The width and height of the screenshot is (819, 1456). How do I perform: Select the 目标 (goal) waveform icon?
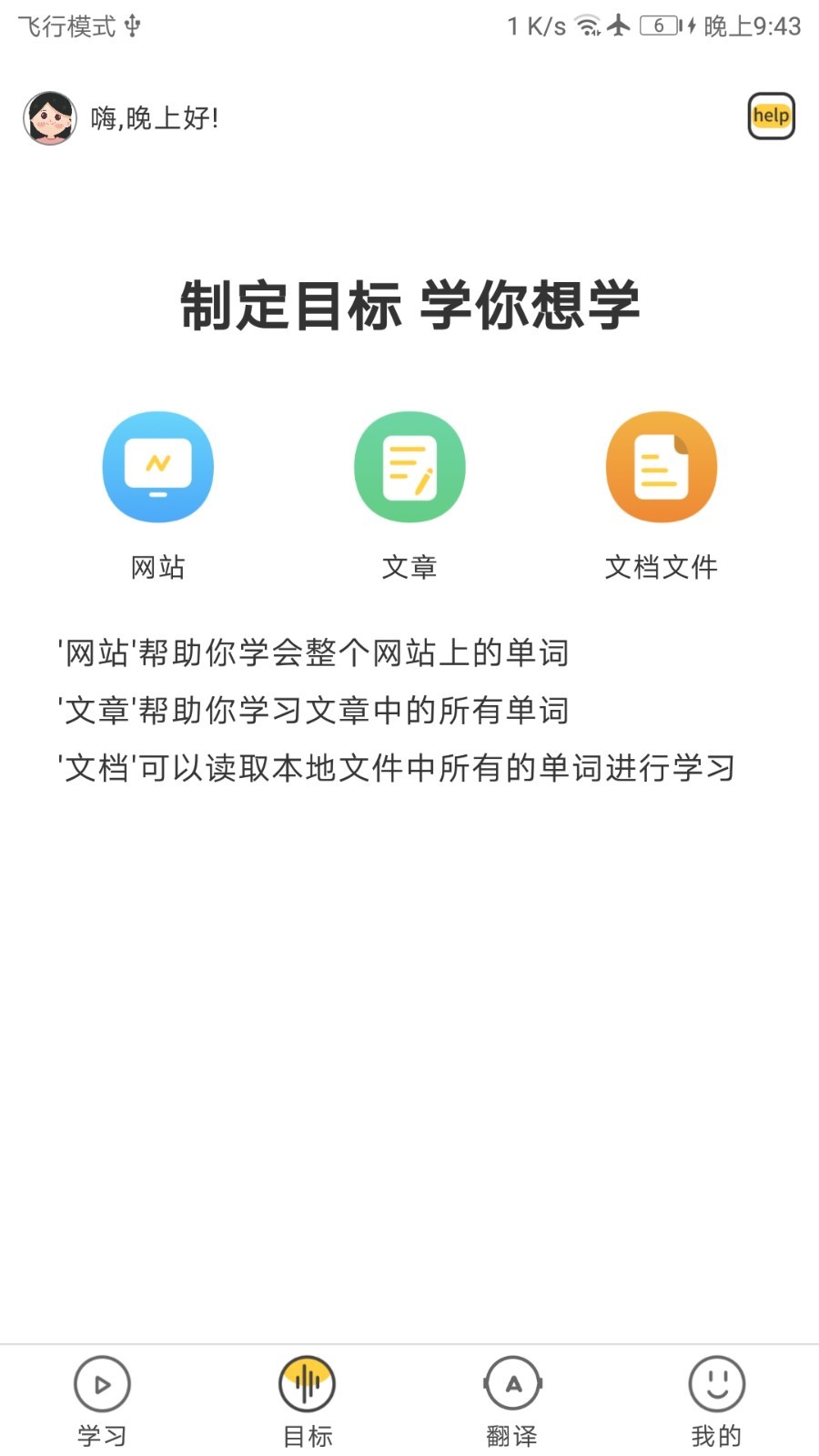(x=308, y=1383)
